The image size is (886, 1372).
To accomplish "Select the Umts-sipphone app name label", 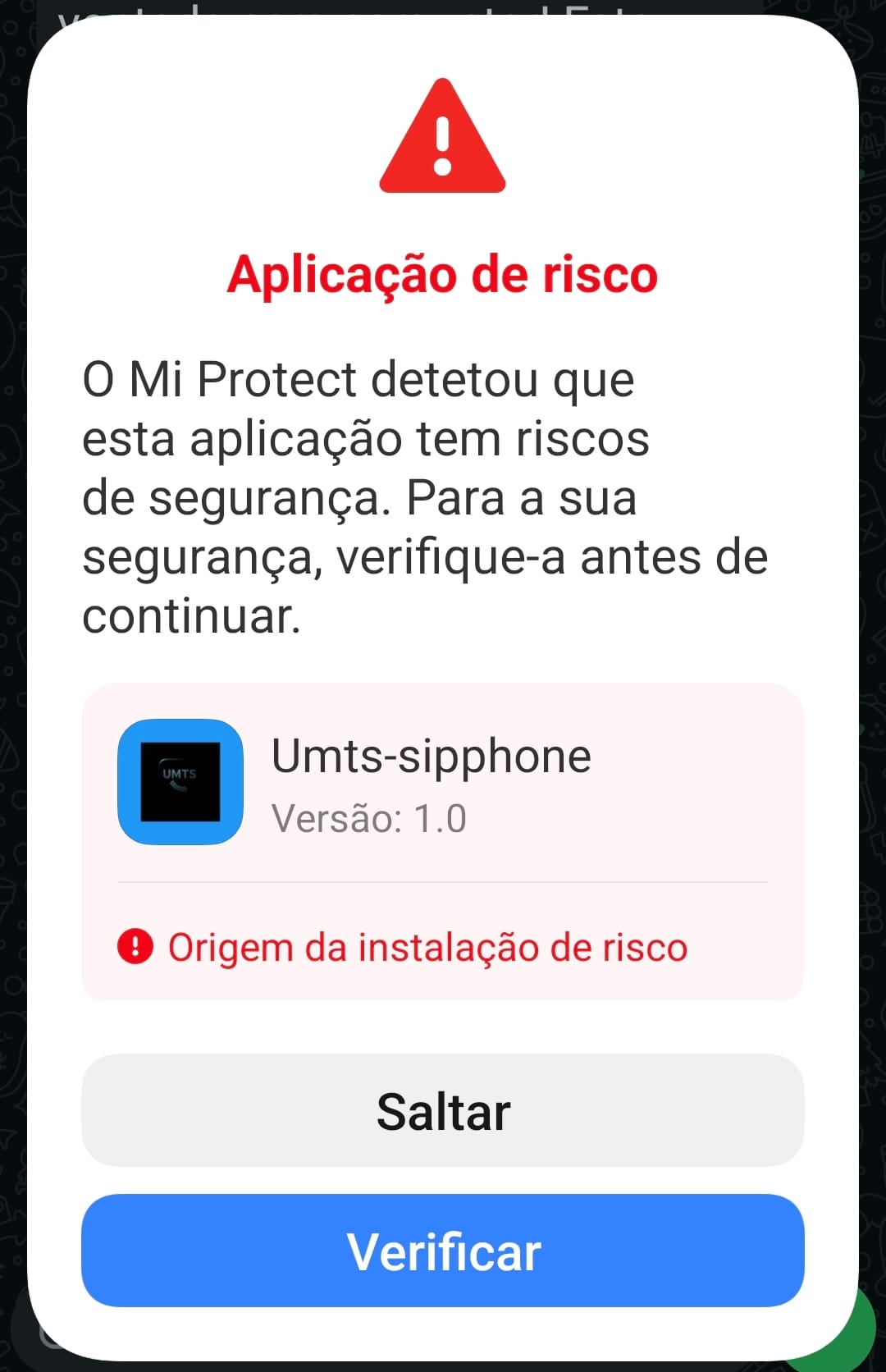I will click(432, 755).
